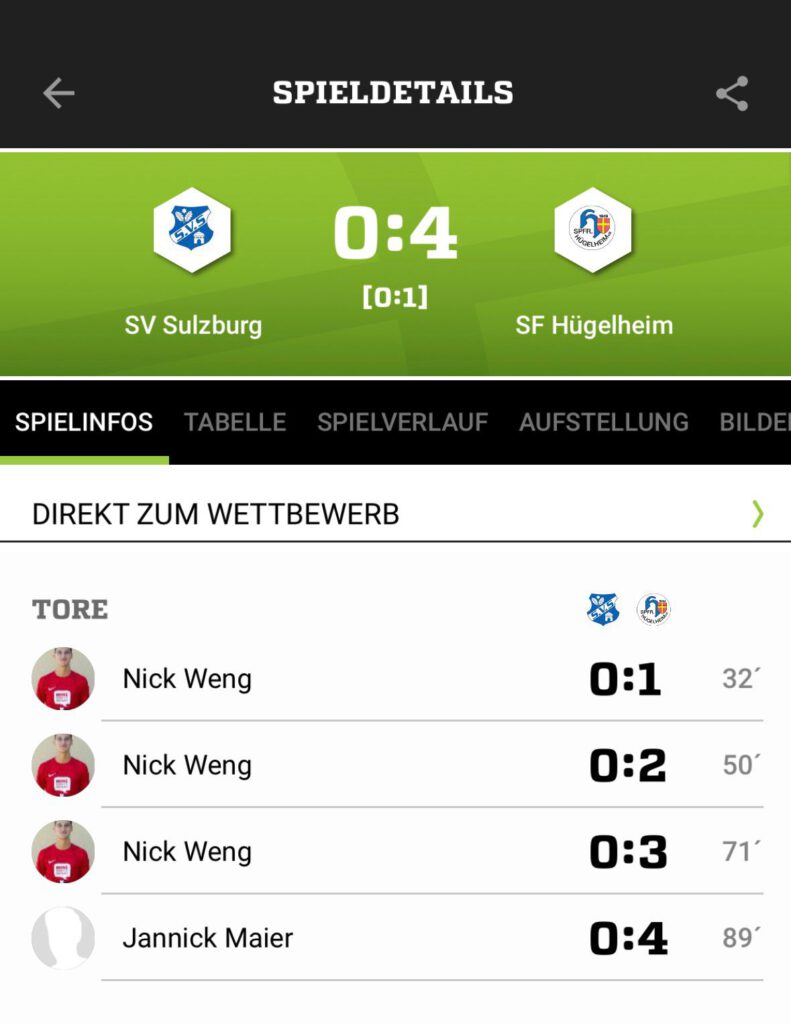Open Jannick Maier's 0:4 goal entry

tap(395, 938)
